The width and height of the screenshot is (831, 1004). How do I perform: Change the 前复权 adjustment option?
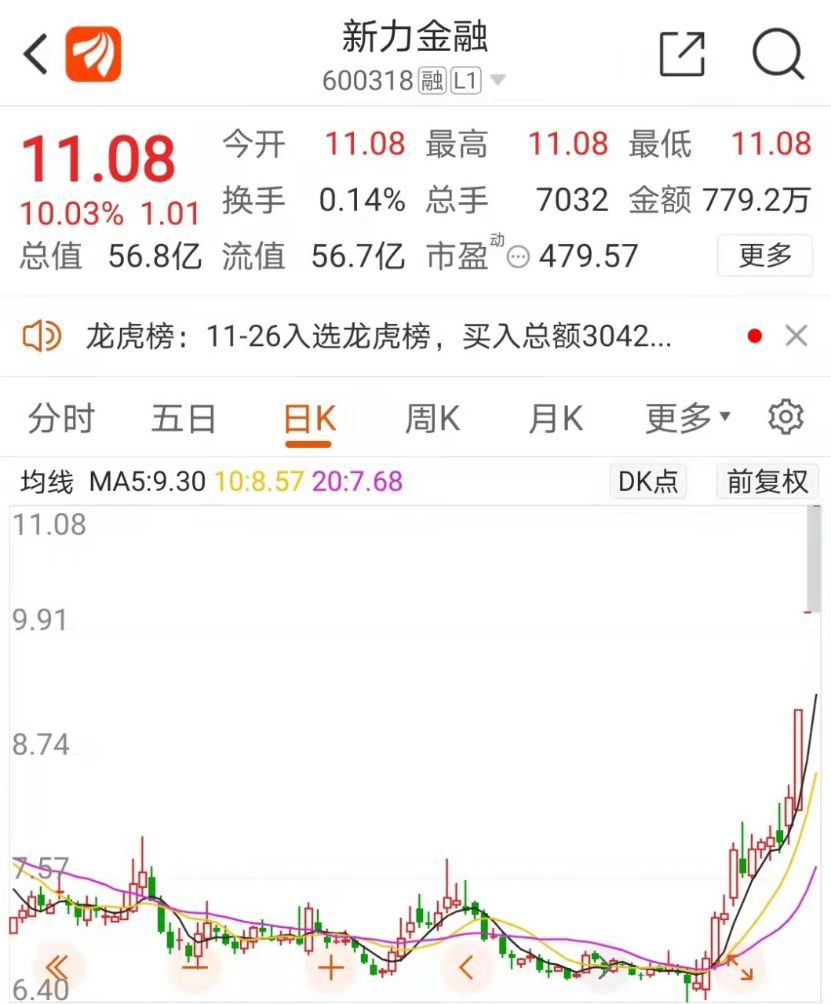(767, 482)
